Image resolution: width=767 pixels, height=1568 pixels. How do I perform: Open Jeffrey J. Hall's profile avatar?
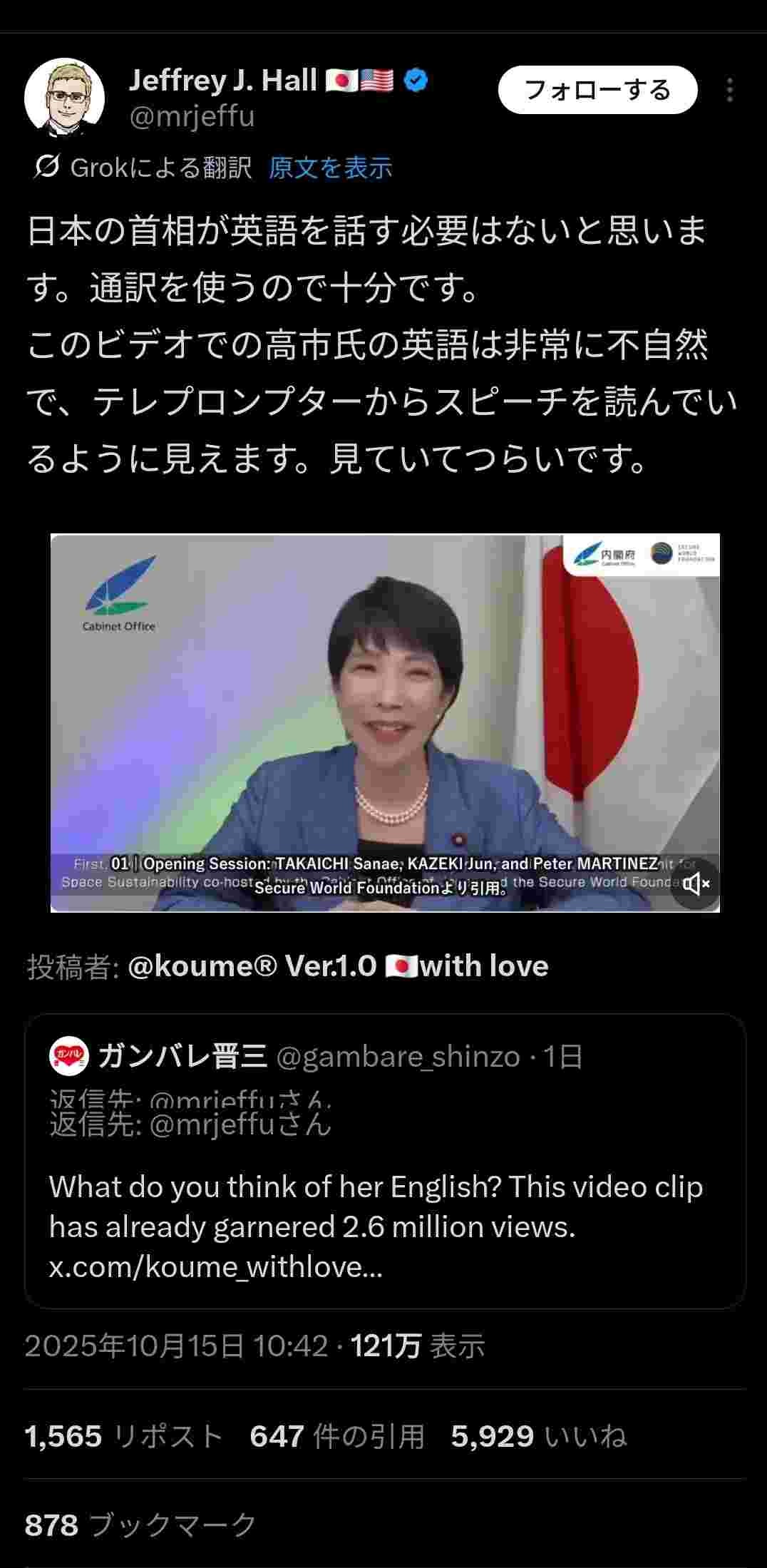pyautogui.click(x=64, y=98)
